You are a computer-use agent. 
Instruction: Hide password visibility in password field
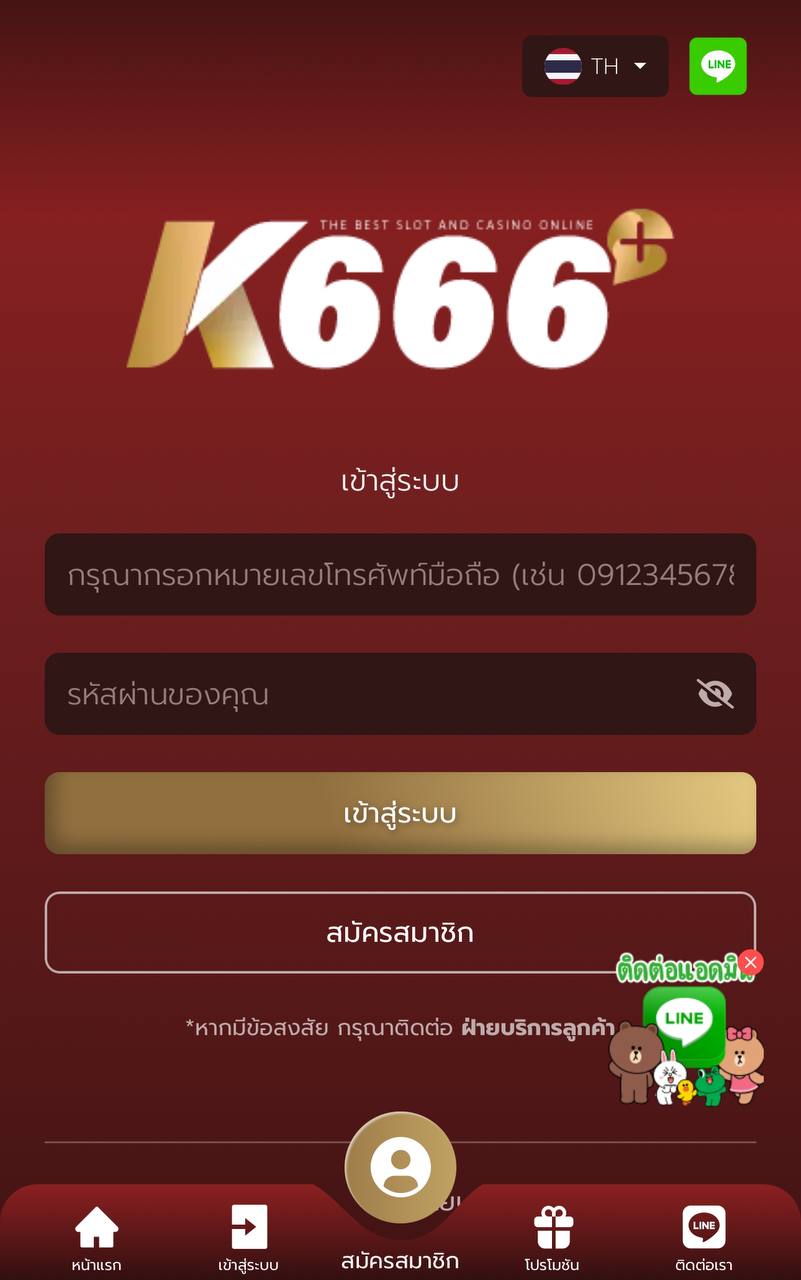point(714,693)
